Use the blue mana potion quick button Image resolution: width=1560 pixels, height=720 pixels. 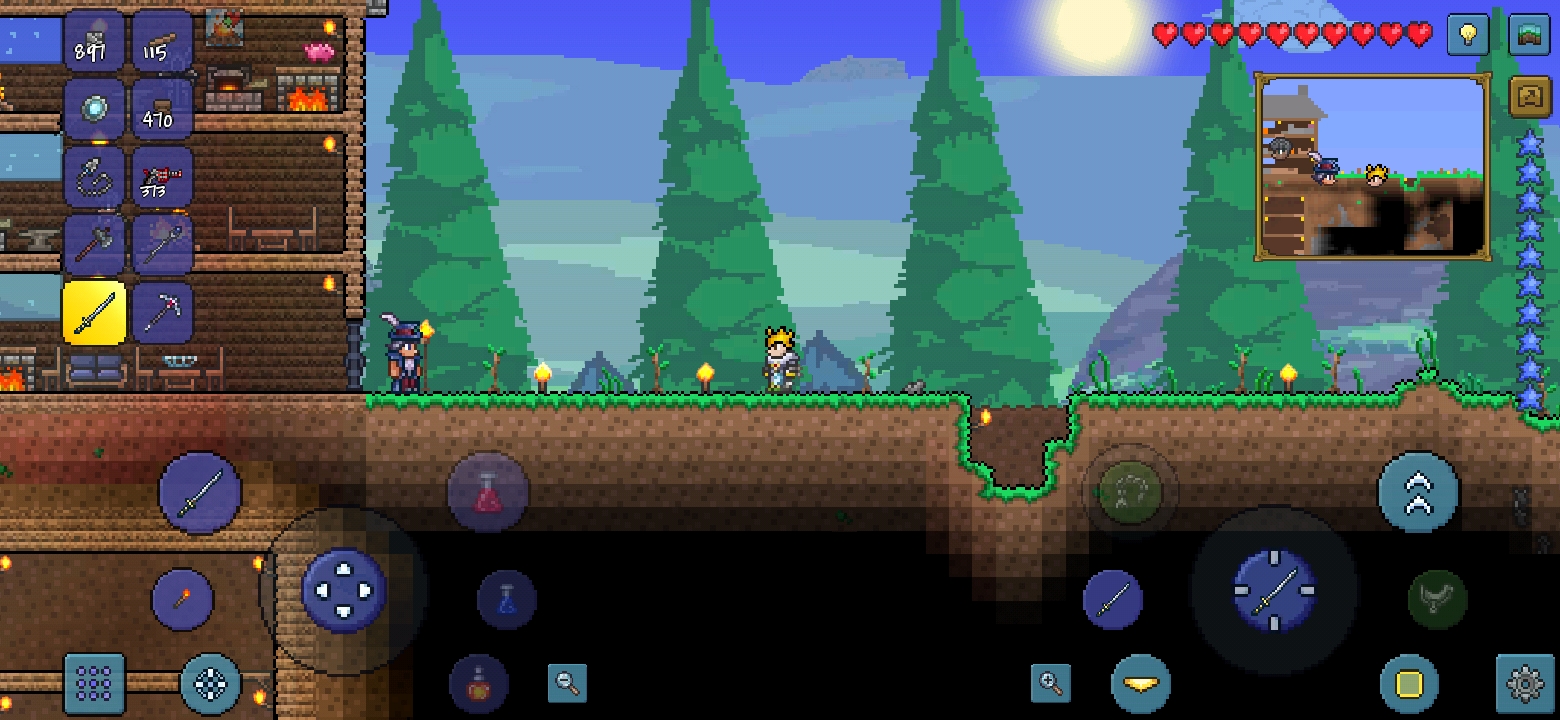pos(506,600)
